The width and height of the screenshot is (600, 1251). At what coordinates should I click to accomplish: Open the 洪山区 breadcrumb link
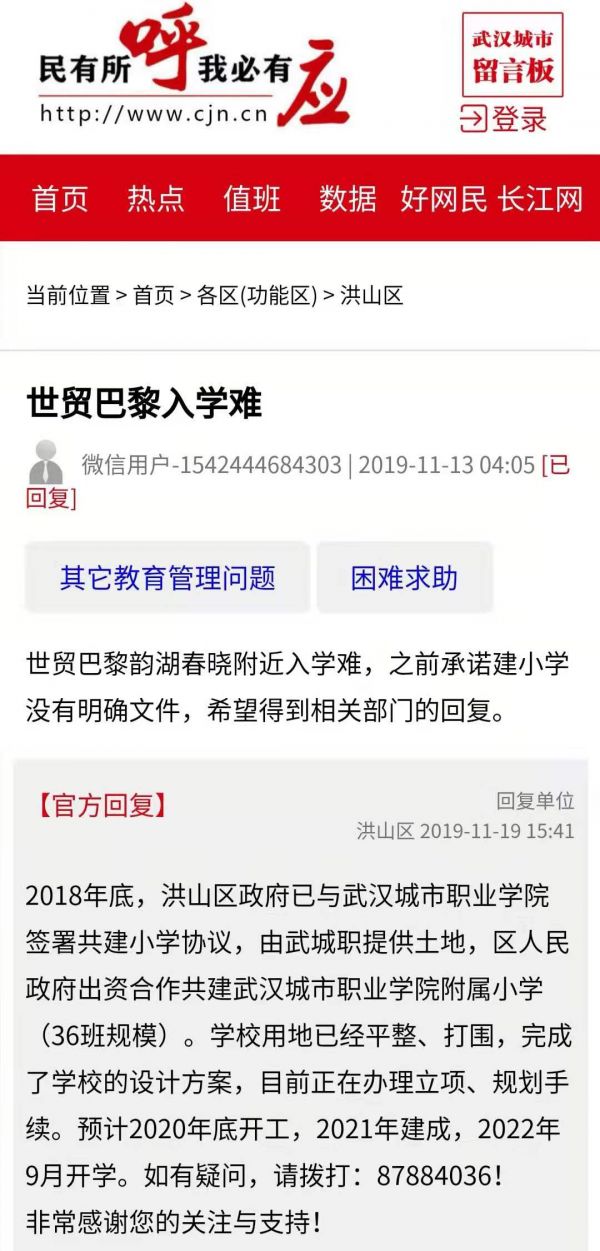pyautogui.click(x=372, y=296)
